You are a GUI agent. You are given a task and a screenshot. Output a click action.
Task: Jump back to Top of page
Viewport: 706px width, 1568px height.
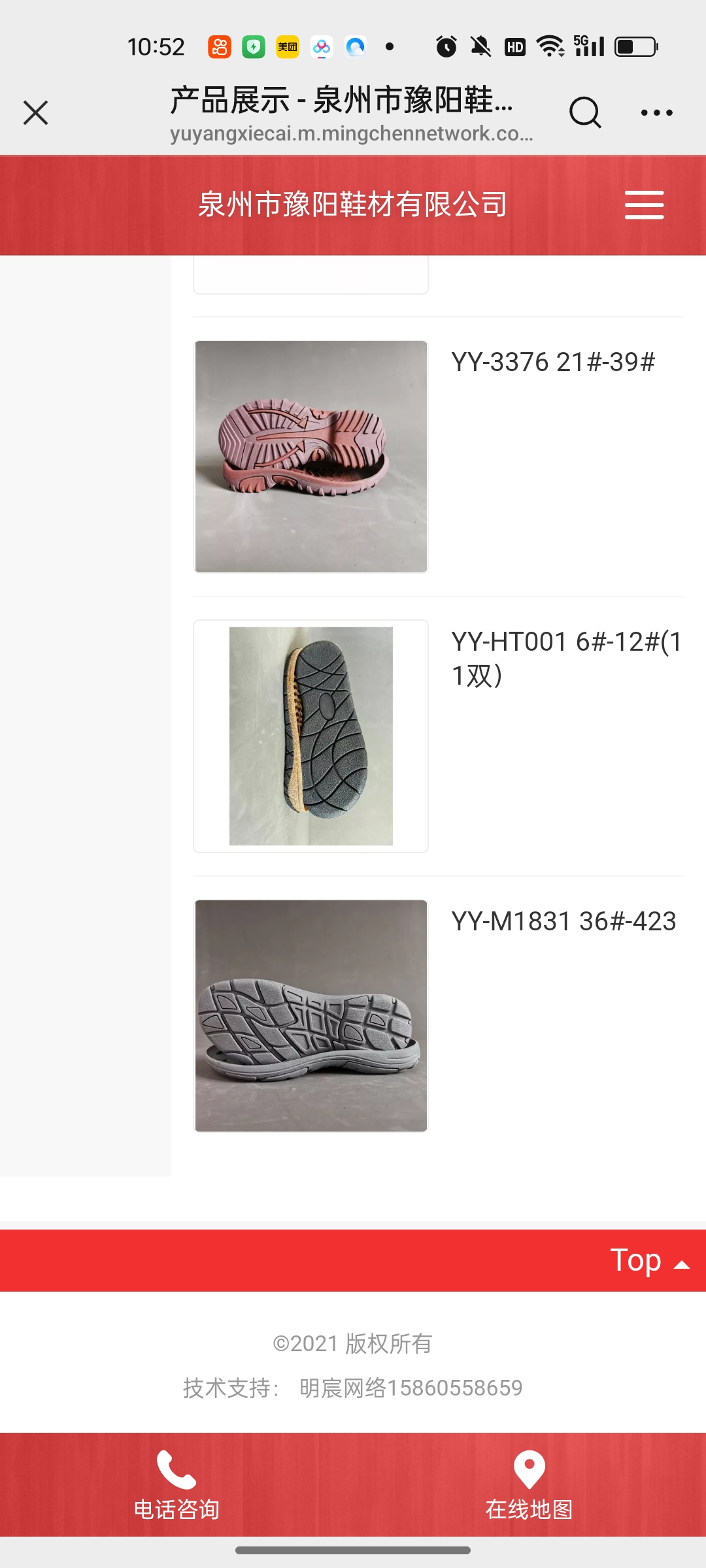(648, 1260)
